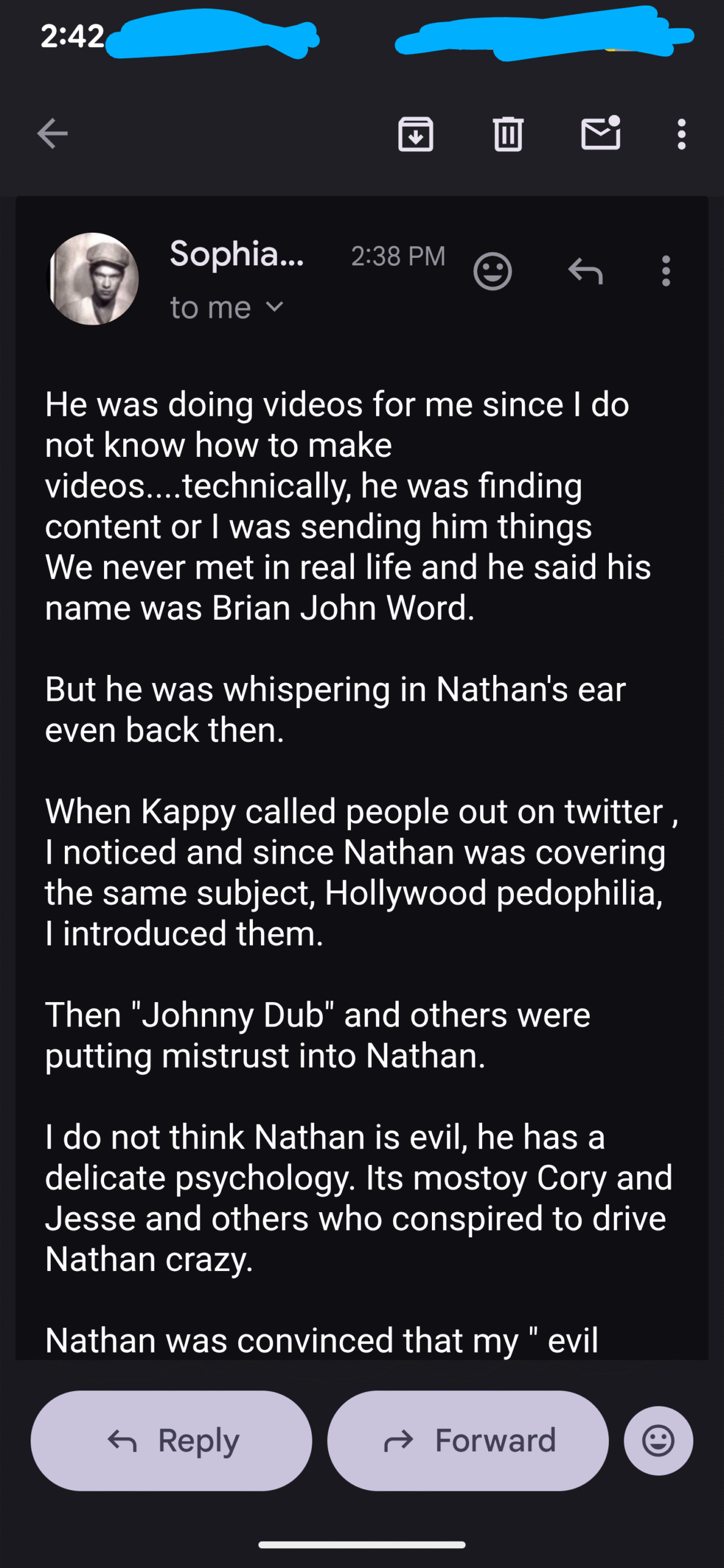Forward this email
This screenshot has width=724, height=1568.
pos(468,1441)
